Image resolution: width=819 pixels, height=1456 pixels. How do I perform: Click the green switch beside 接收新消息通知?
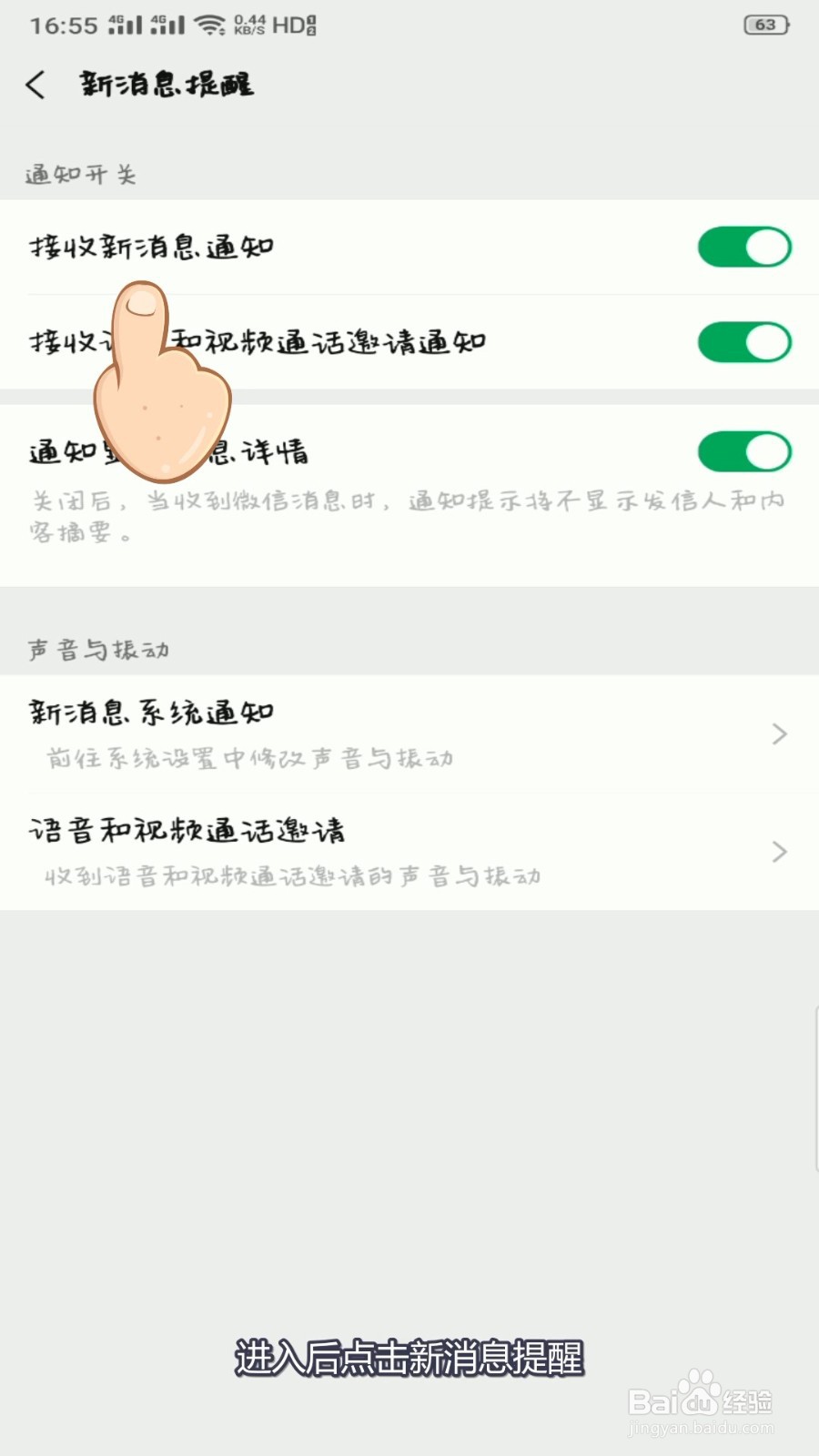(x=744, y=246)
